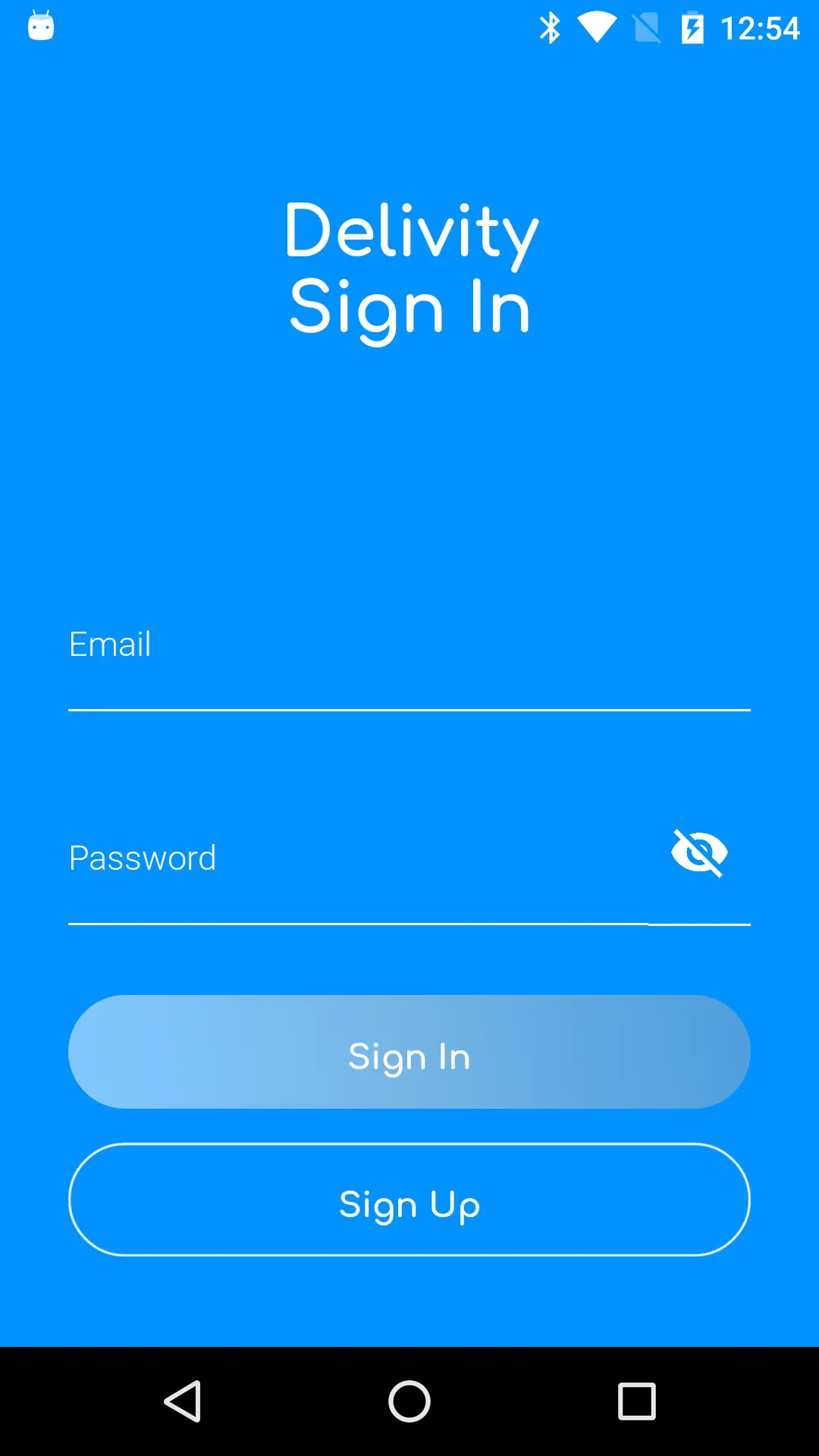Return to the phone home screen
The width and height of the screenshot is (819, 1456).
pos(409,1401)
